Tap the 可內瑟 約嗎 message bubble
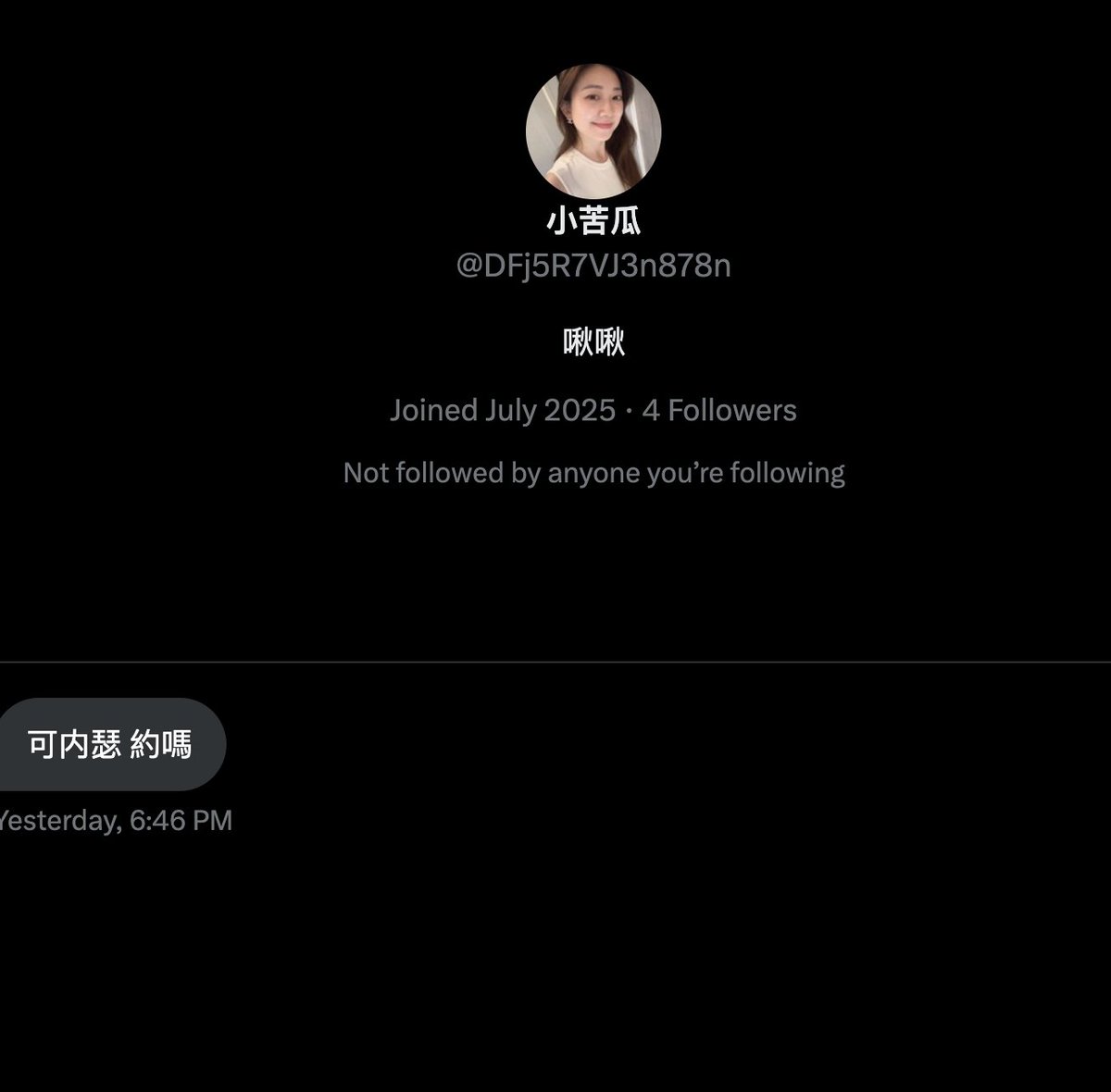Image resolution: width=1111 pixels, height=1092 pixels. [109, 744]
